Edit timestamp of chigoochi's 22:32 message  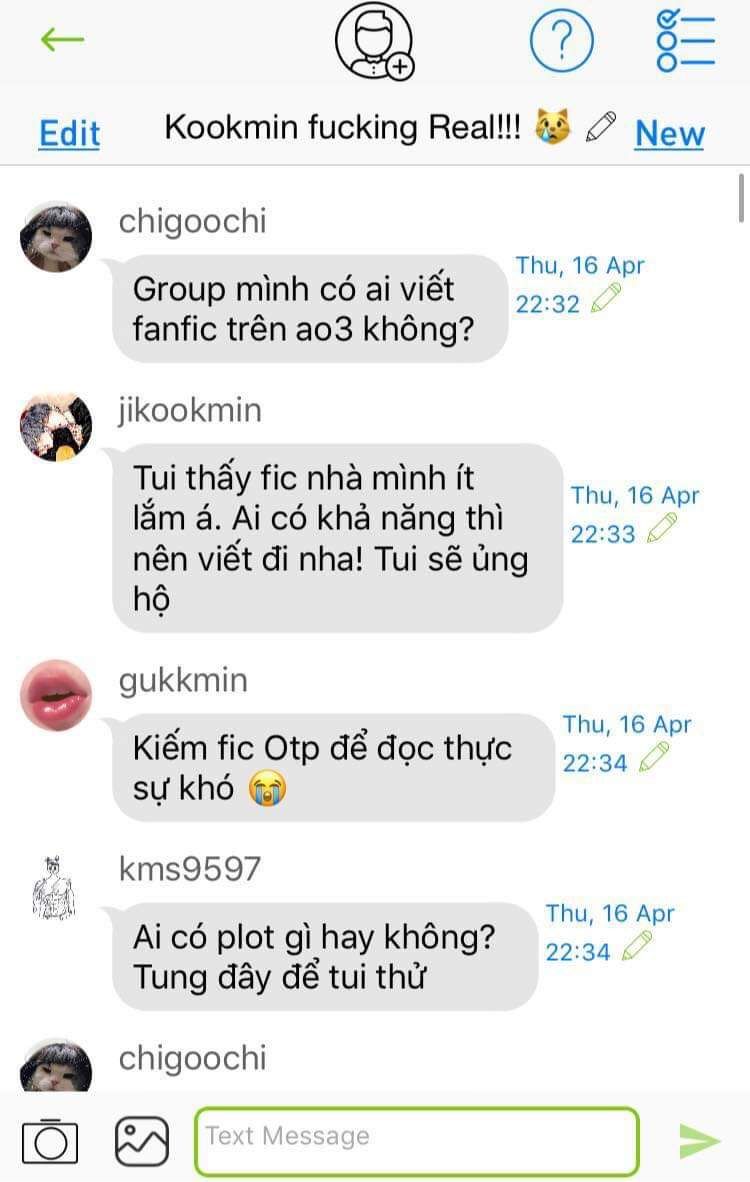(x=606, y=299)
